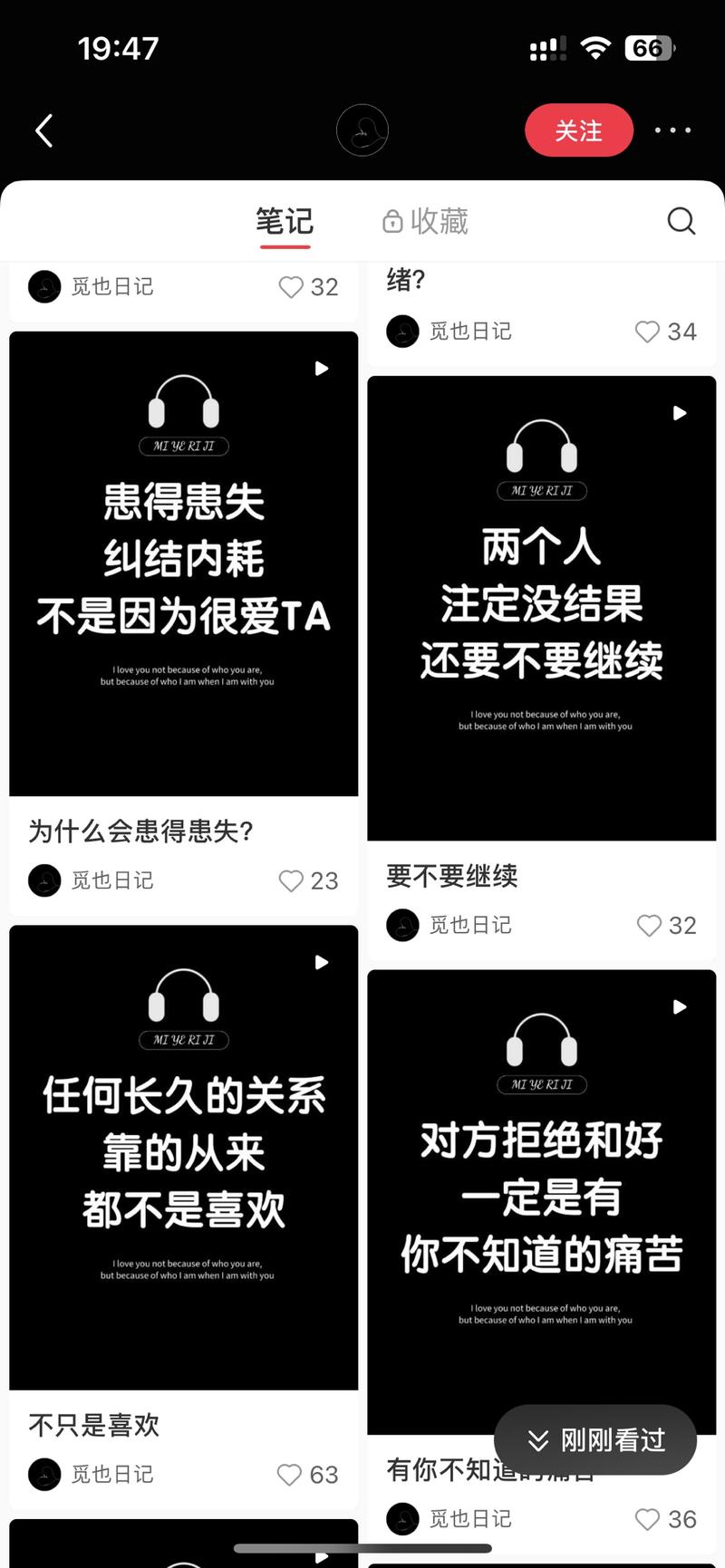
Task: Like the note 要不要继续
Action: [x=649, y=925]
